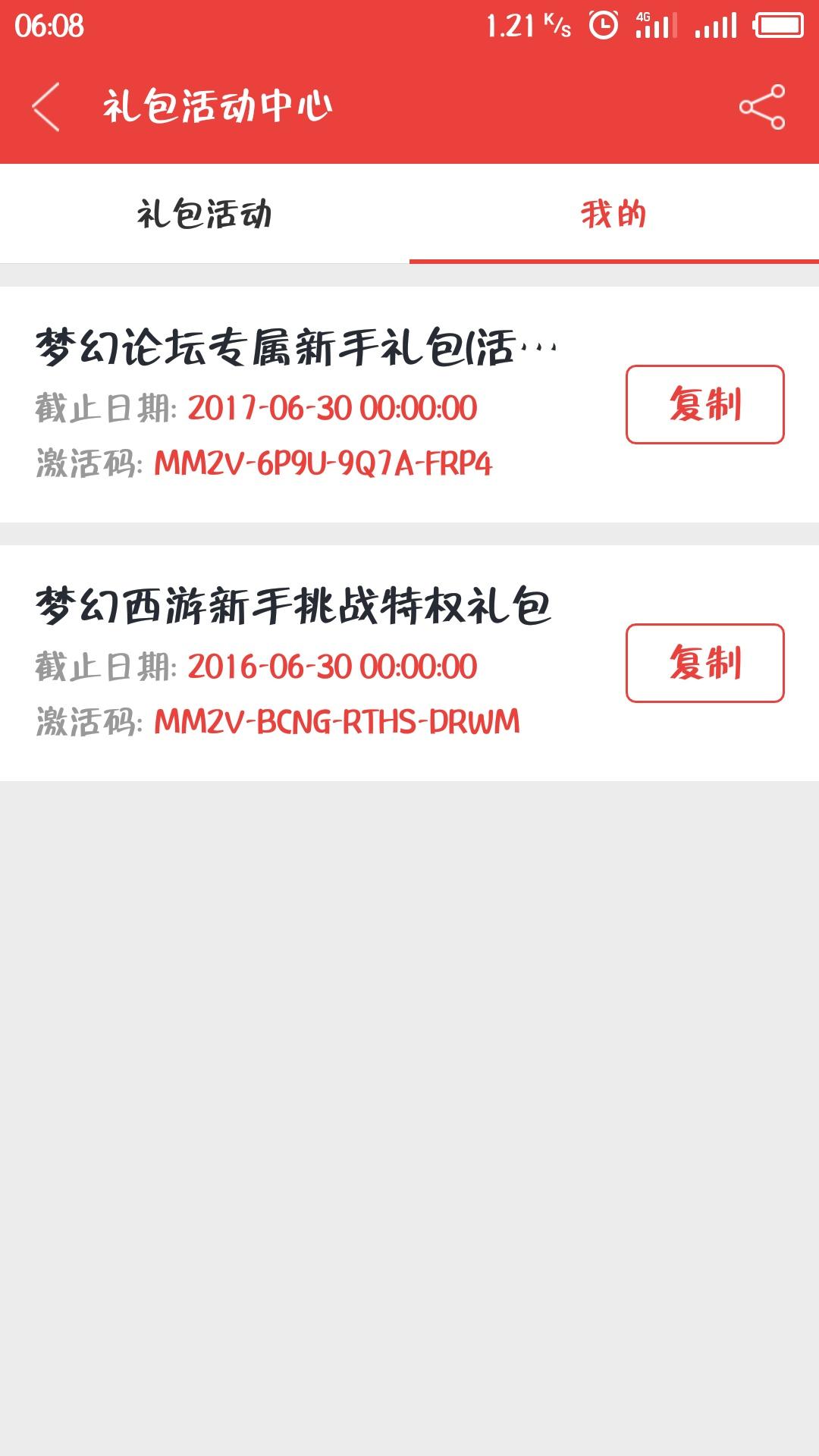
Task: Open the 梦幻论坛专属新手礼包 card
Action: (x=409, y=404)
